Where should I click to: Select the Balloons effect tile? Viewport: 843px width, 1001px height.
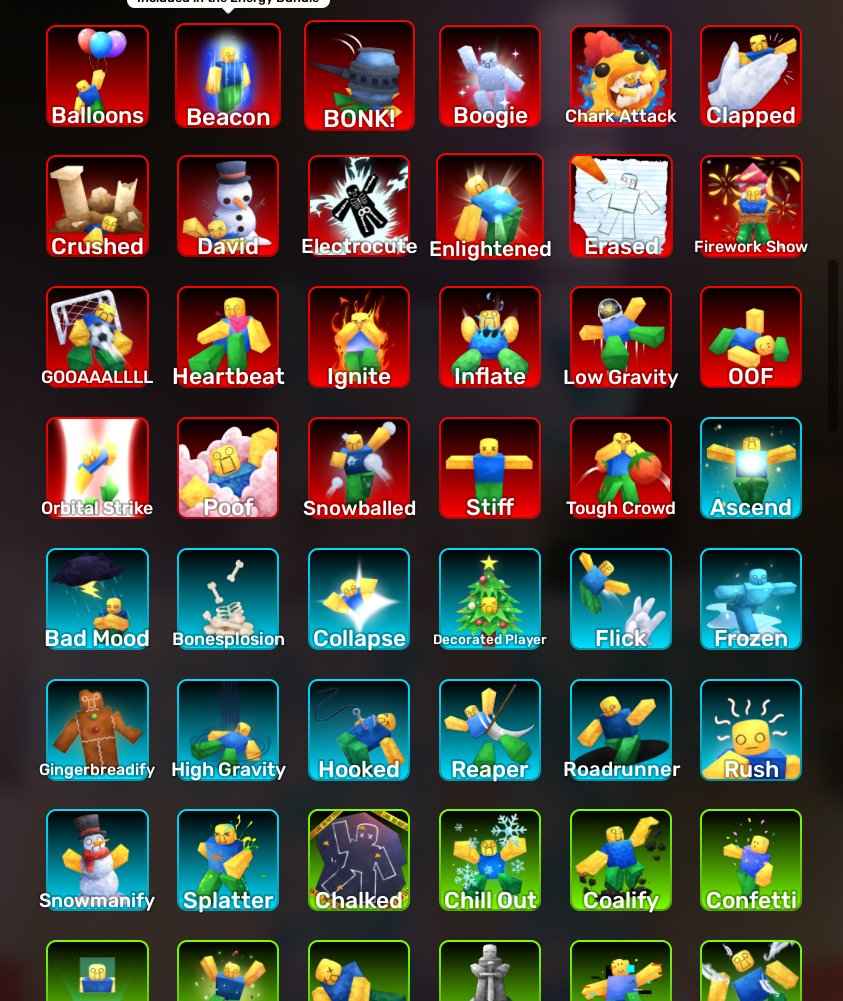point(97,76)
